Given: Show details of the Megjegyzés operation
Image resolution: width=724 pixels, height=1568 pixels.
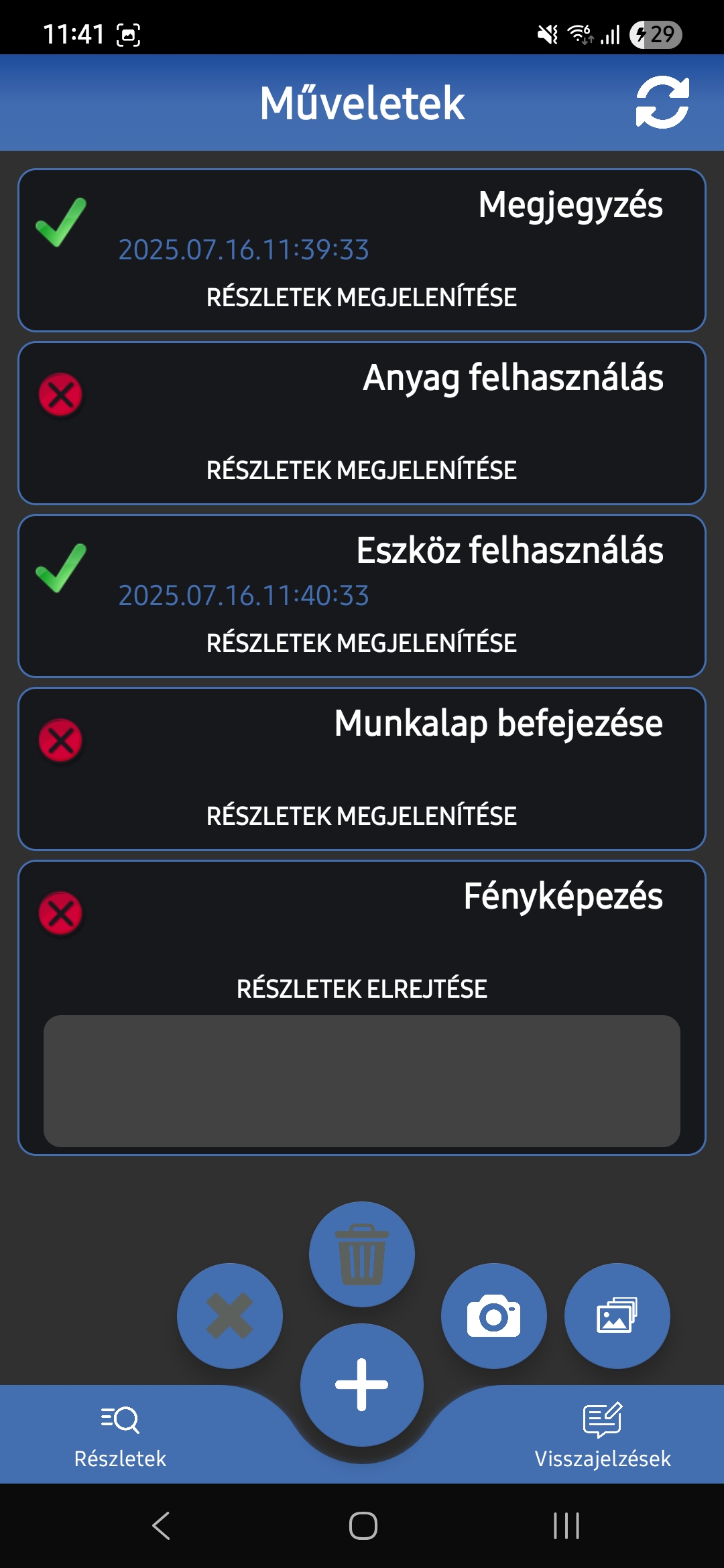Looking at the screenshot, I should pyautogui.click(x=361, y=298).
